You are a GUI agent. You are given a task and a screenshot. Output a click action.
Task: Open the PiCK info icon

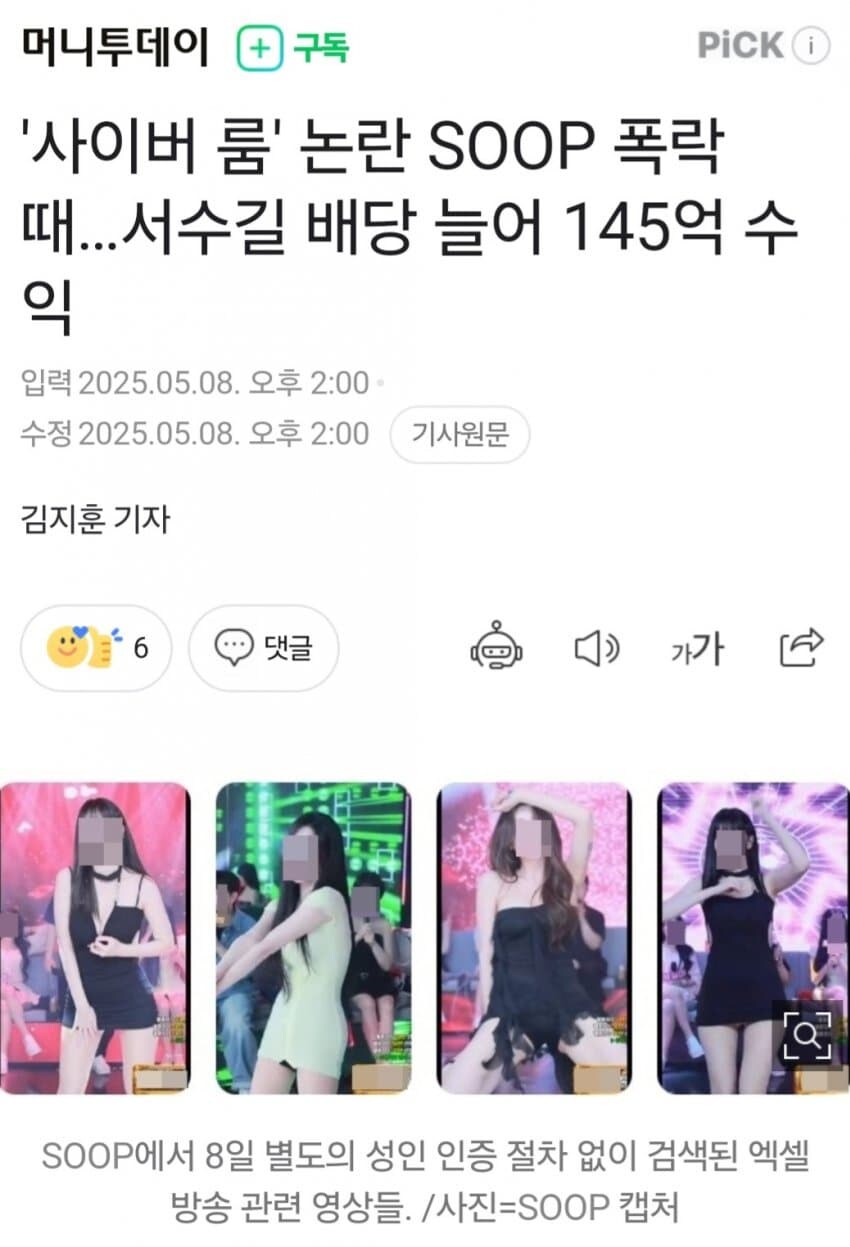point(811,45)
